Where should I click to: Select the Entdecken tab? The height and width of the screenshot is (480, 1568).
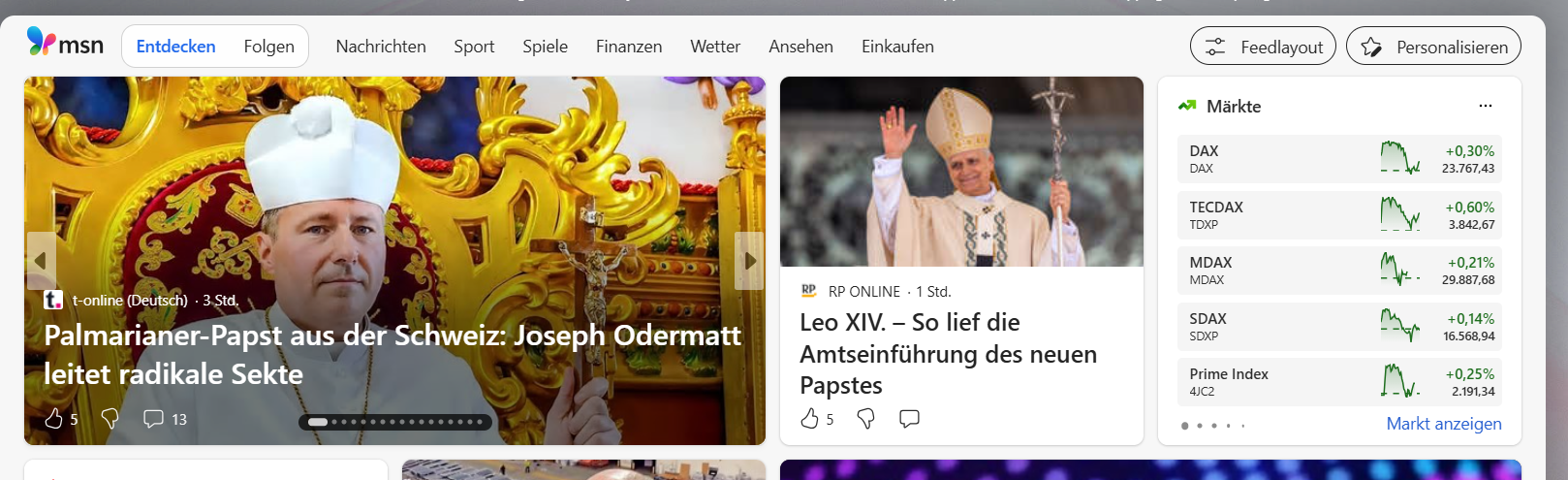(x=175, y=47)
